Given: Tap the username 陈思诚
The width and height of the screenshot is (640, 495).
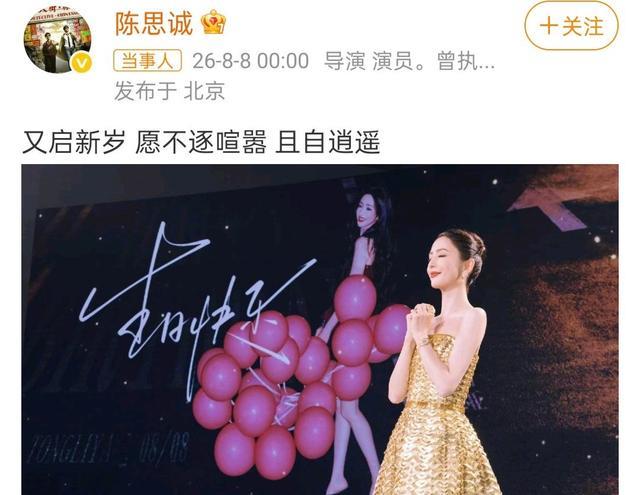Looking at the screenshot, I should coord(154,24).
